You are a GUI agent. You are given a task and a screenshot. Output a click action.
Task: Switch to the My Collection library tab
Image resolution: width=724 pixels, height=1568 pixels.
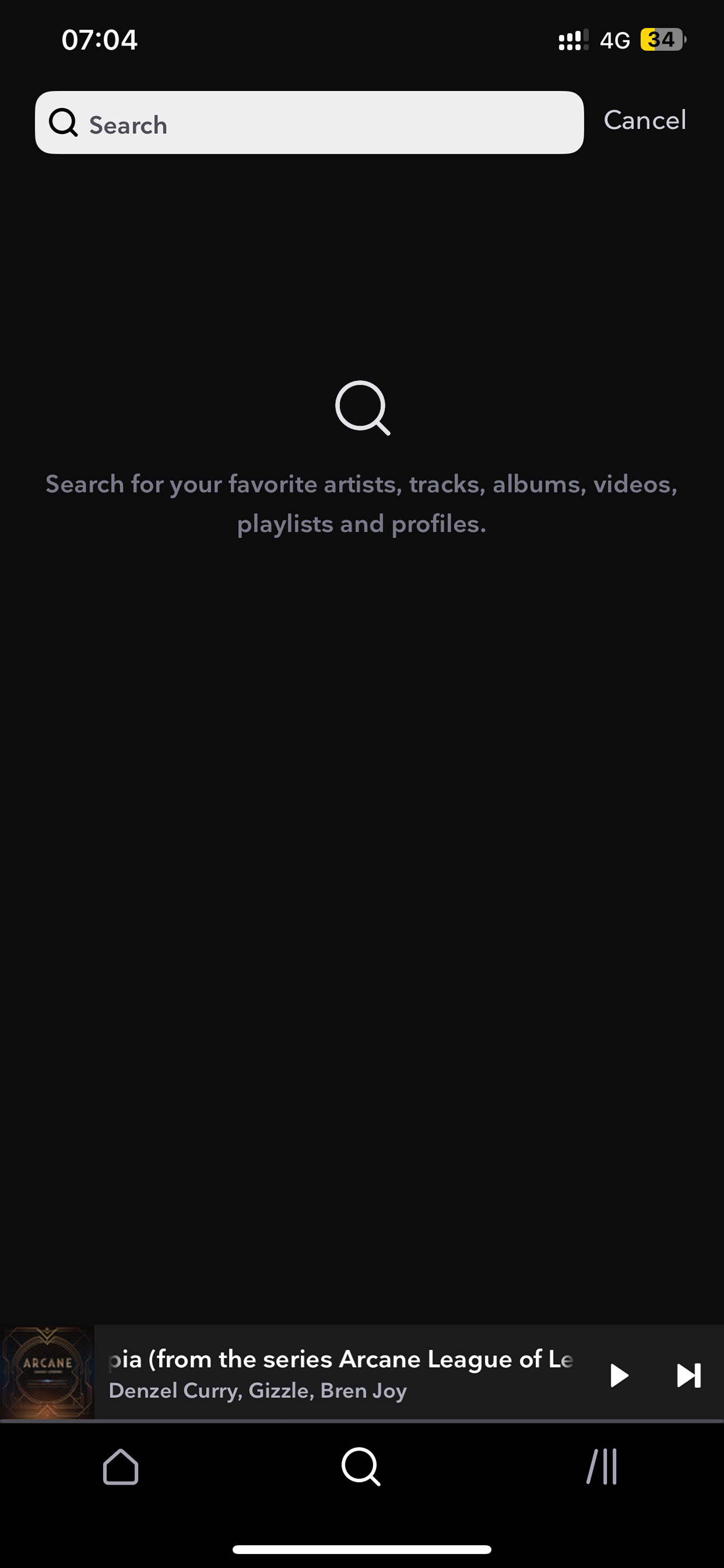tap(602, 1466)
